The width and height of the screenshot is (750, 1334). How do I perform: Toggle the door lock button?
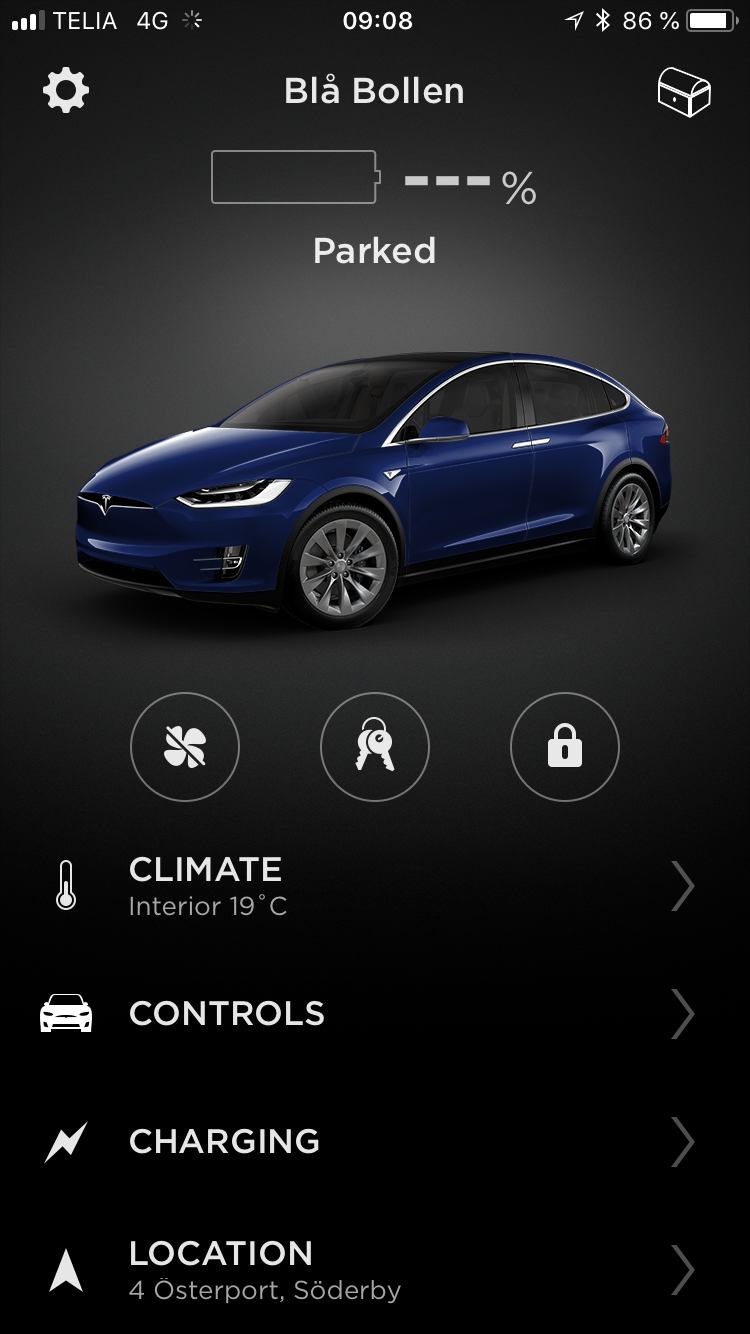[x=565, y=747]
